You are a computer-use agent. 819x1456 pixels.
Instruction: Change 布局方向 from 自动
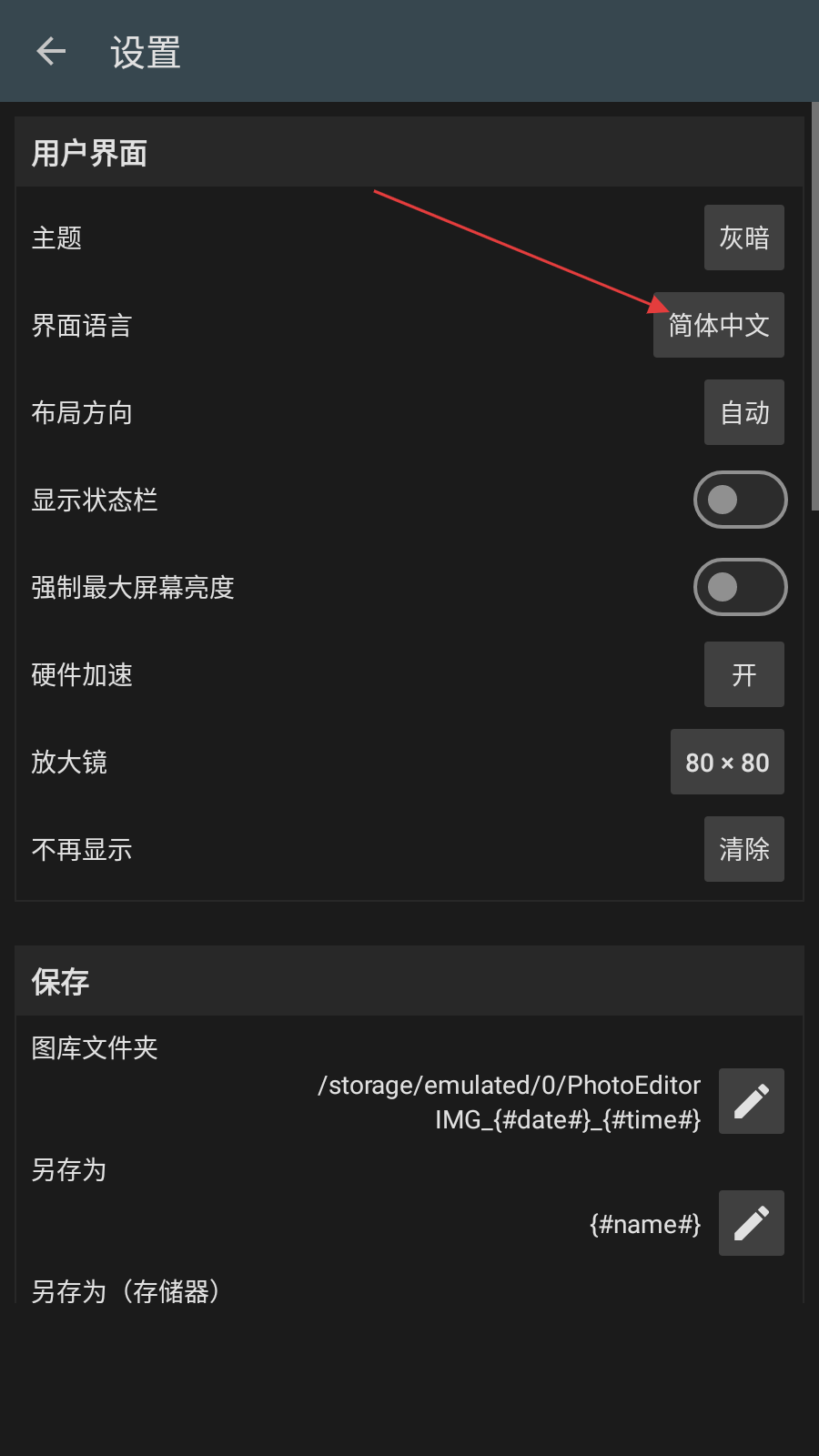coord(743,412)
